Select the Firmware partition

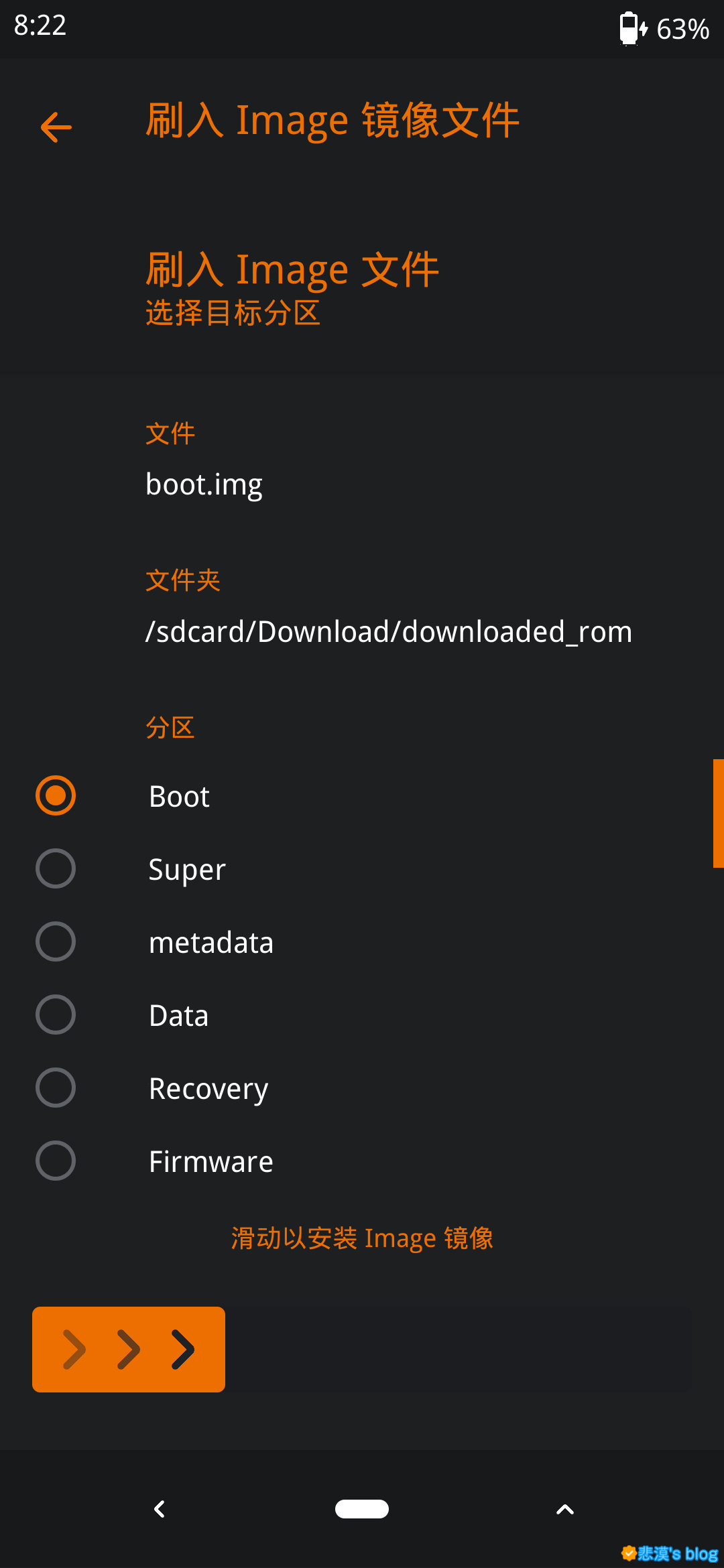click(x=56, y=1161)
